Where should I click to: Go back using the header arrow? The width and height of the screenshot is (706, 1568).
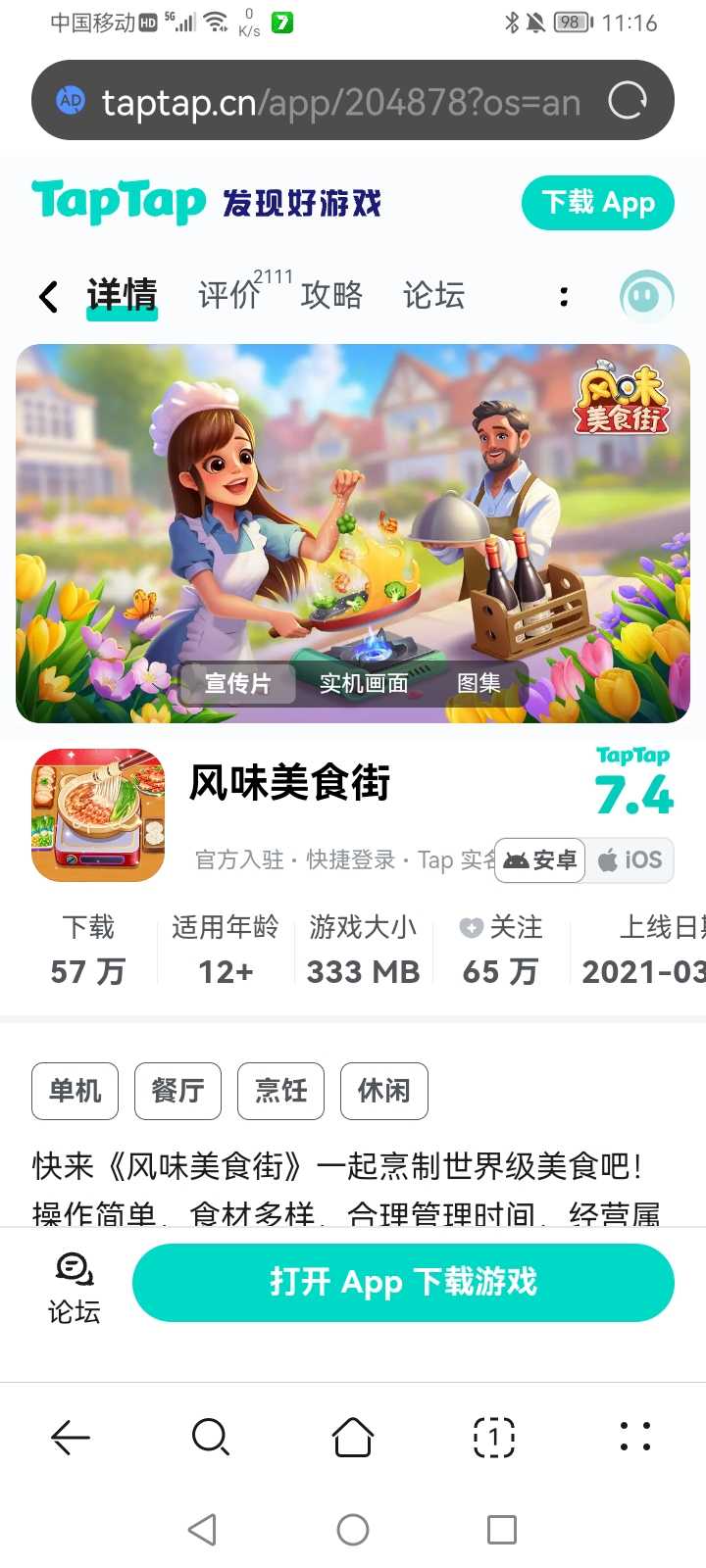point(48,296)
